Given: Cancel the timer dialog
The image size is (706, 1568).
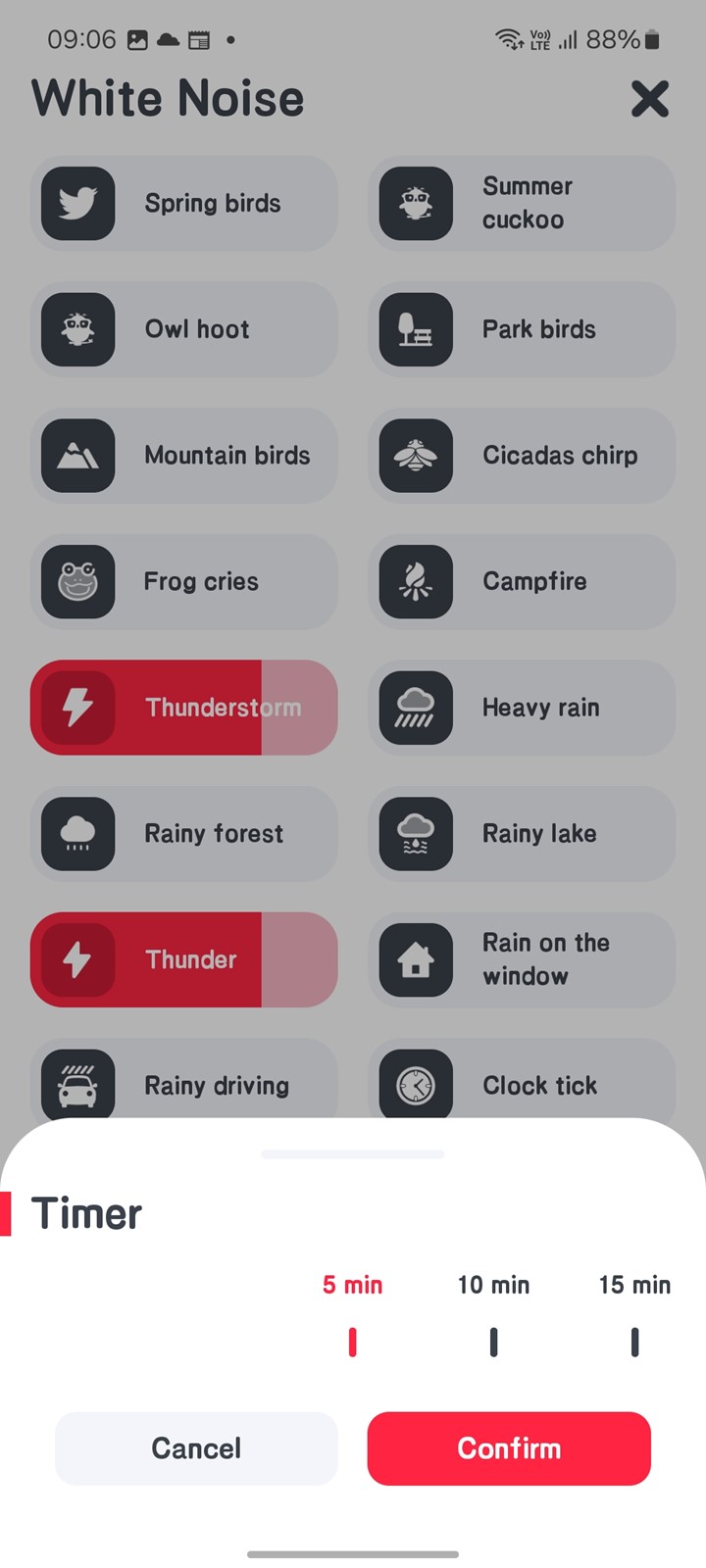Looking at the screenshot, I should (196, 1448).
